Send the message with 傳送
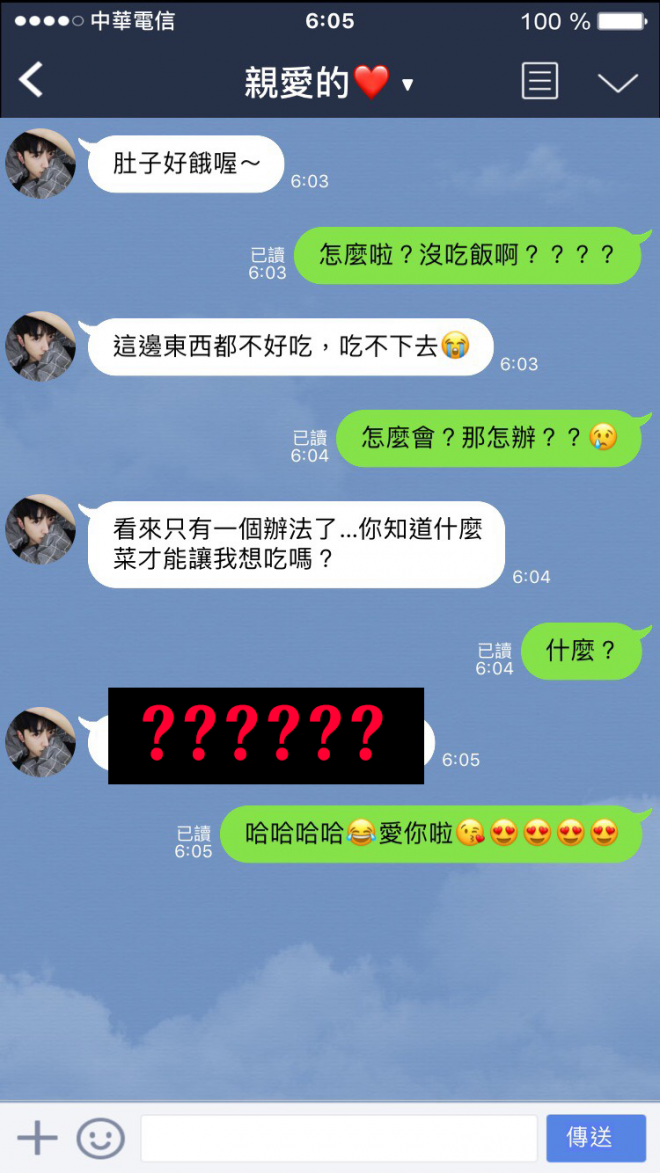The width and height of the screenshot is (660, 1173). [595, 1138]
